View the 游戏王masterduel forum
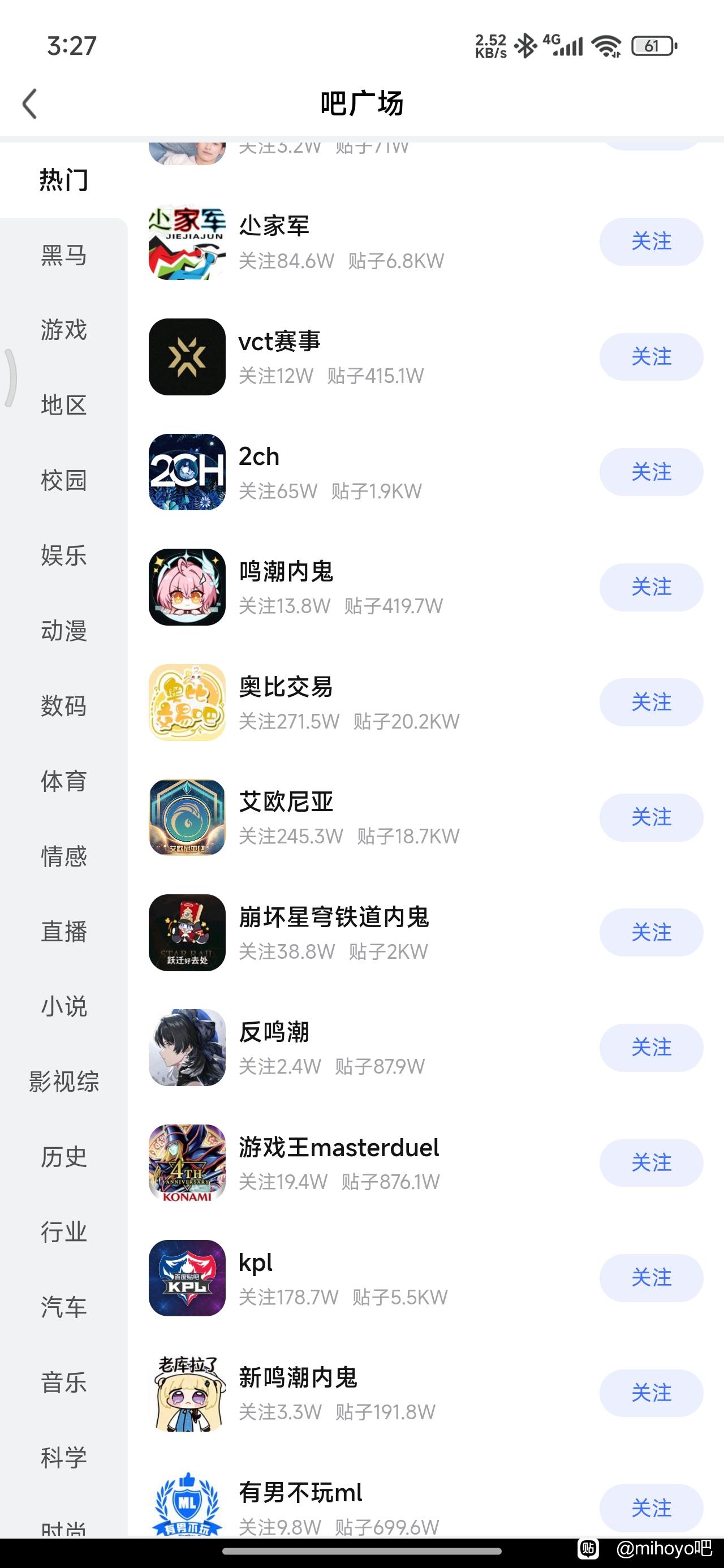 coord(339,1148)
